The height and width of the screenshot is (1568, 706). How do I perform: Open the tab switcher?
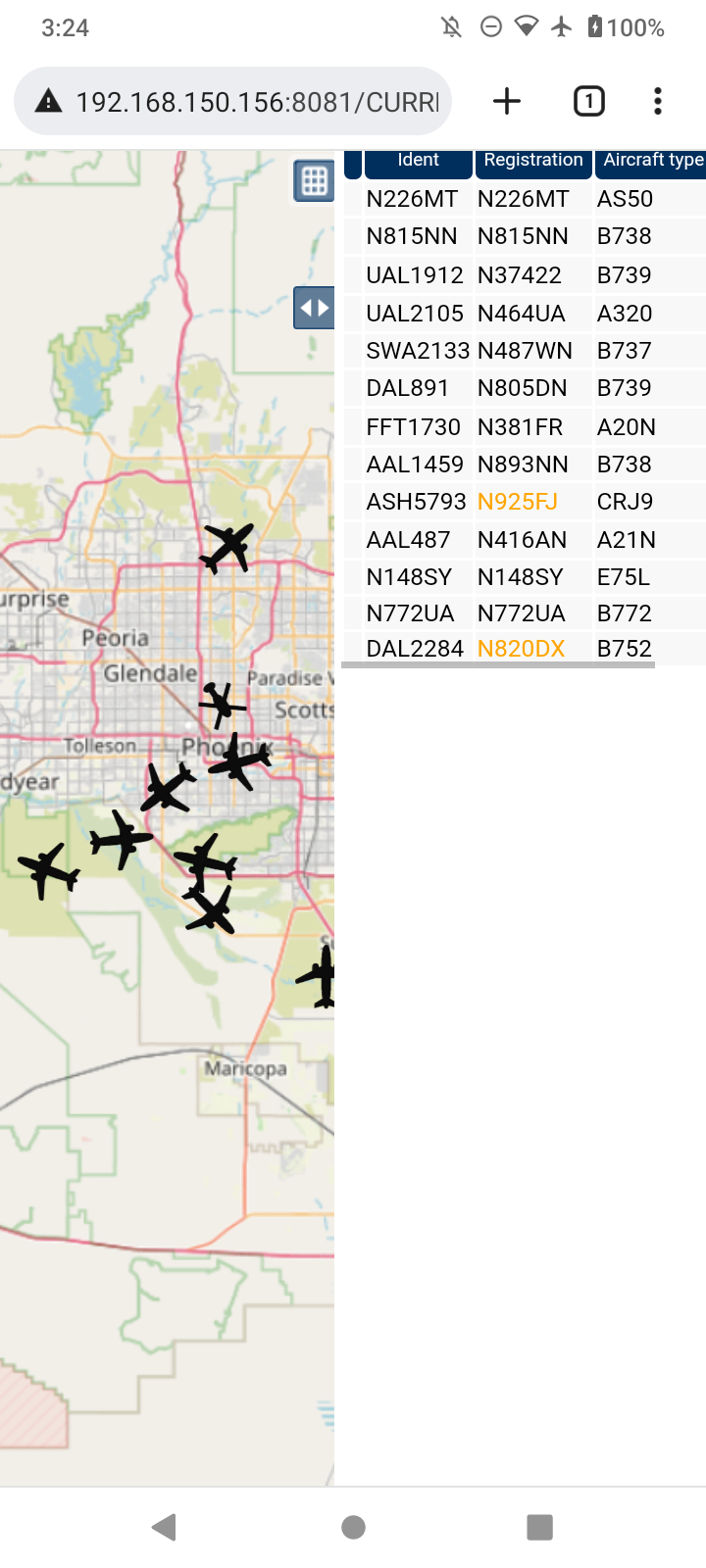[x=588, y=101]
